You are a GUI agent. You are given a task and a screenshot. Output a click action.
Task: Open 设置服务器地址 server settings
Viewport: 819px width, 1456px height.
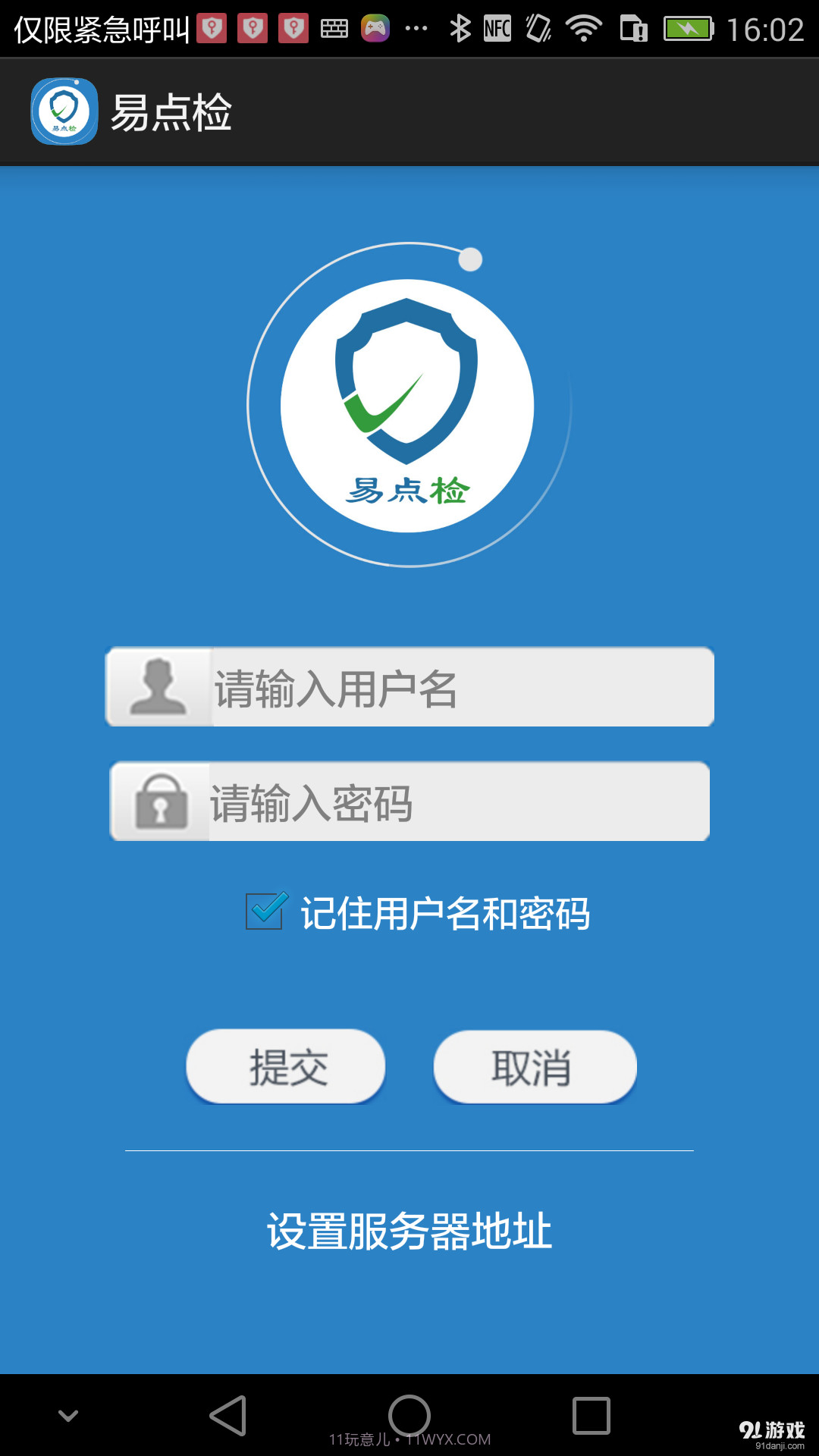(x=409, y=1230)
